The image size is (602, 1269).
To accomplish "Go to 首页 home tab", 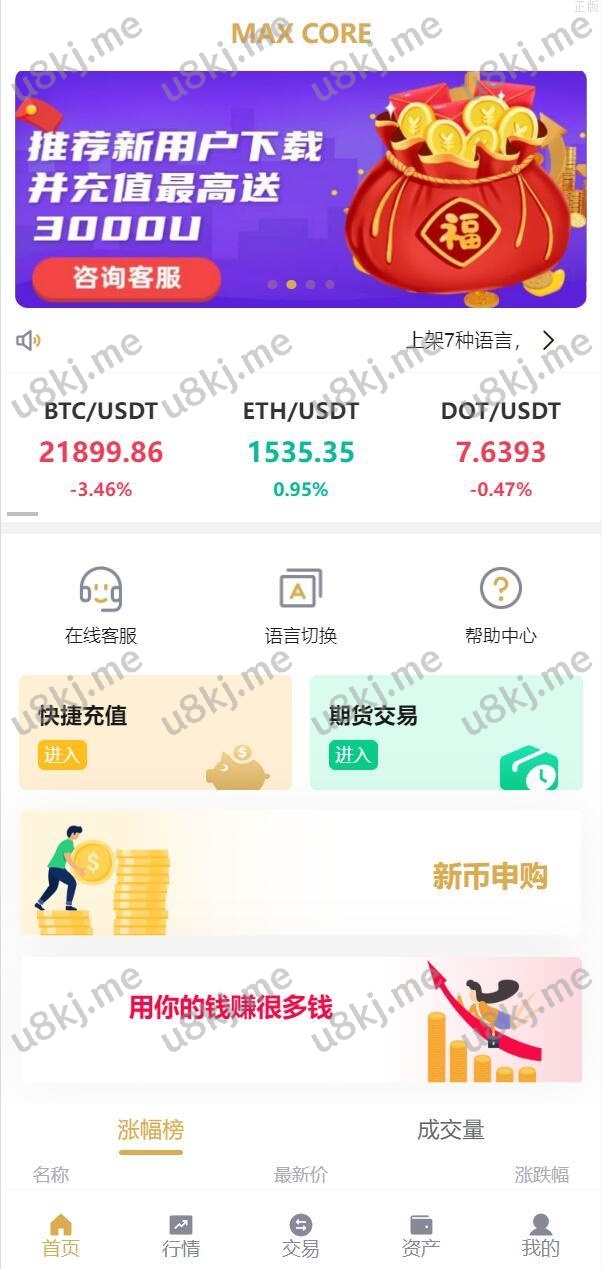I will coord(61,1235).
